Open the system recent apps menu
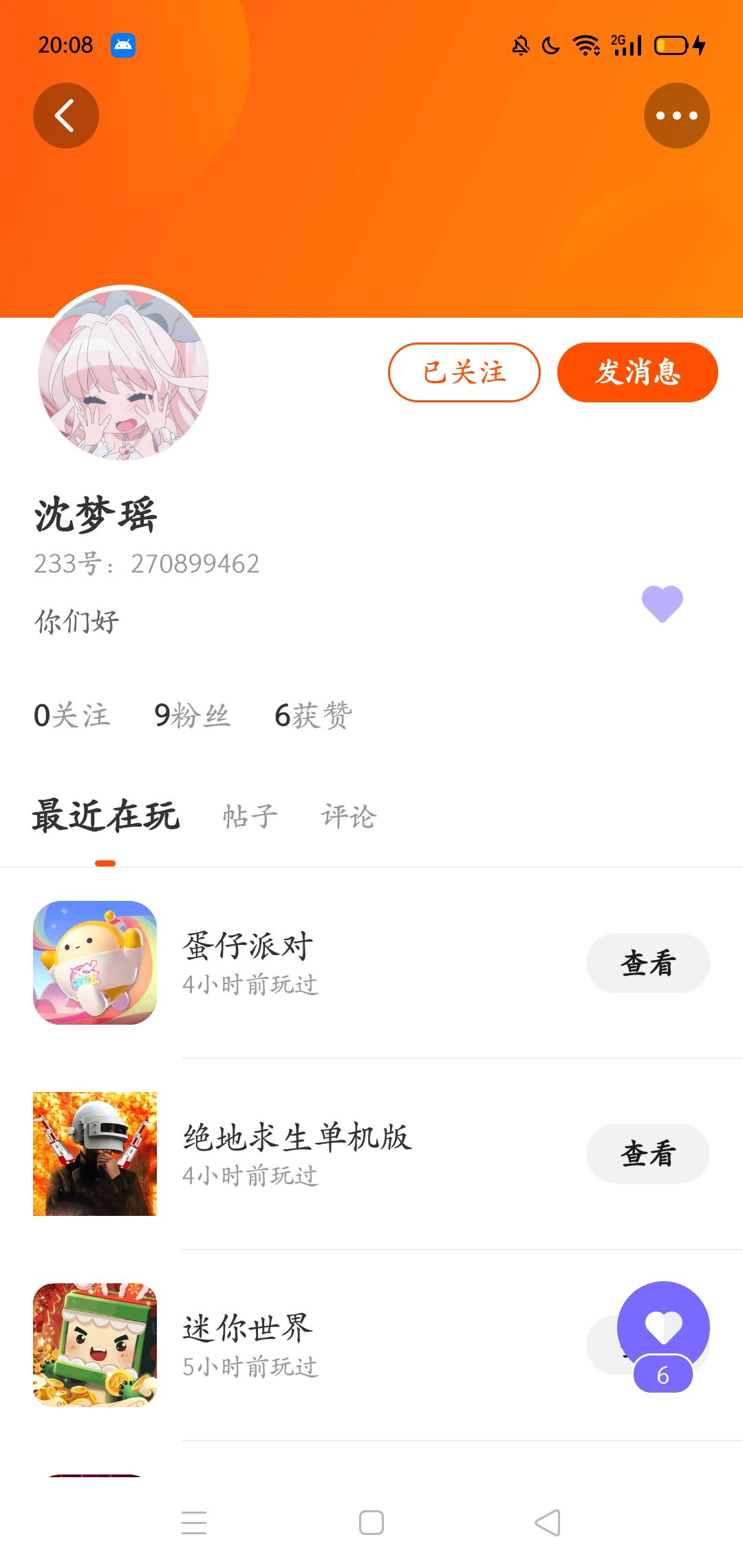743x1568 pixels. [194, 1523]
